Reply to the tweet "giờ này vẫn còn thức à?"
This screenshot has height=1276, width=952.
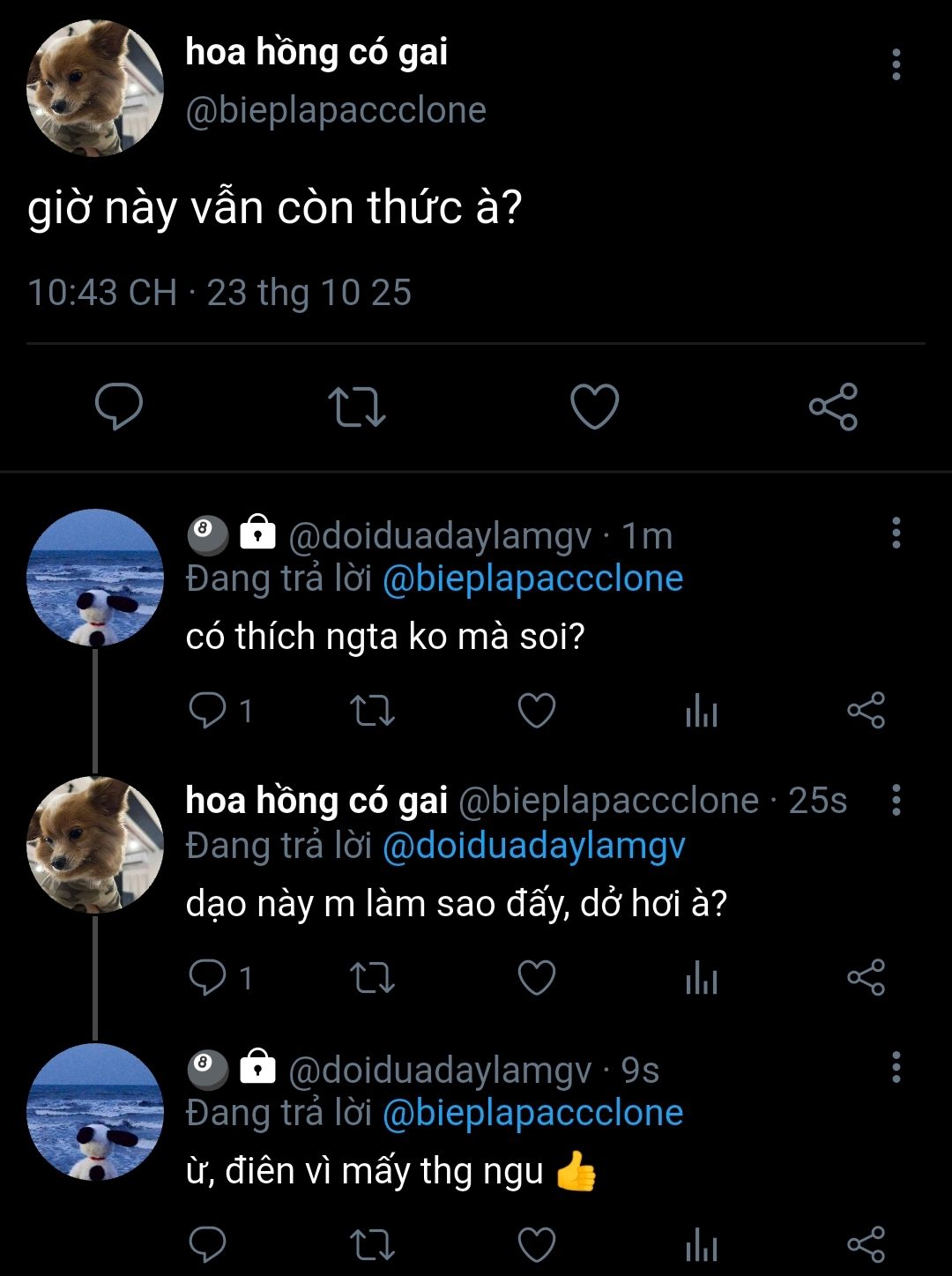[x=119, y=407]
